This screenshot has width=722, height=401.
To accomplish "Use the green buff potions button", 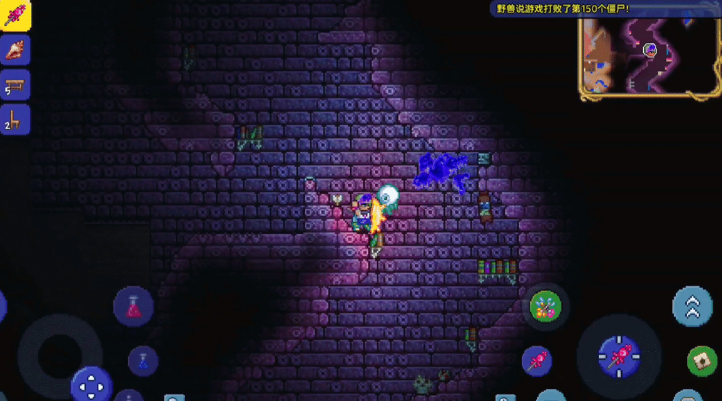I will (546, 307).
